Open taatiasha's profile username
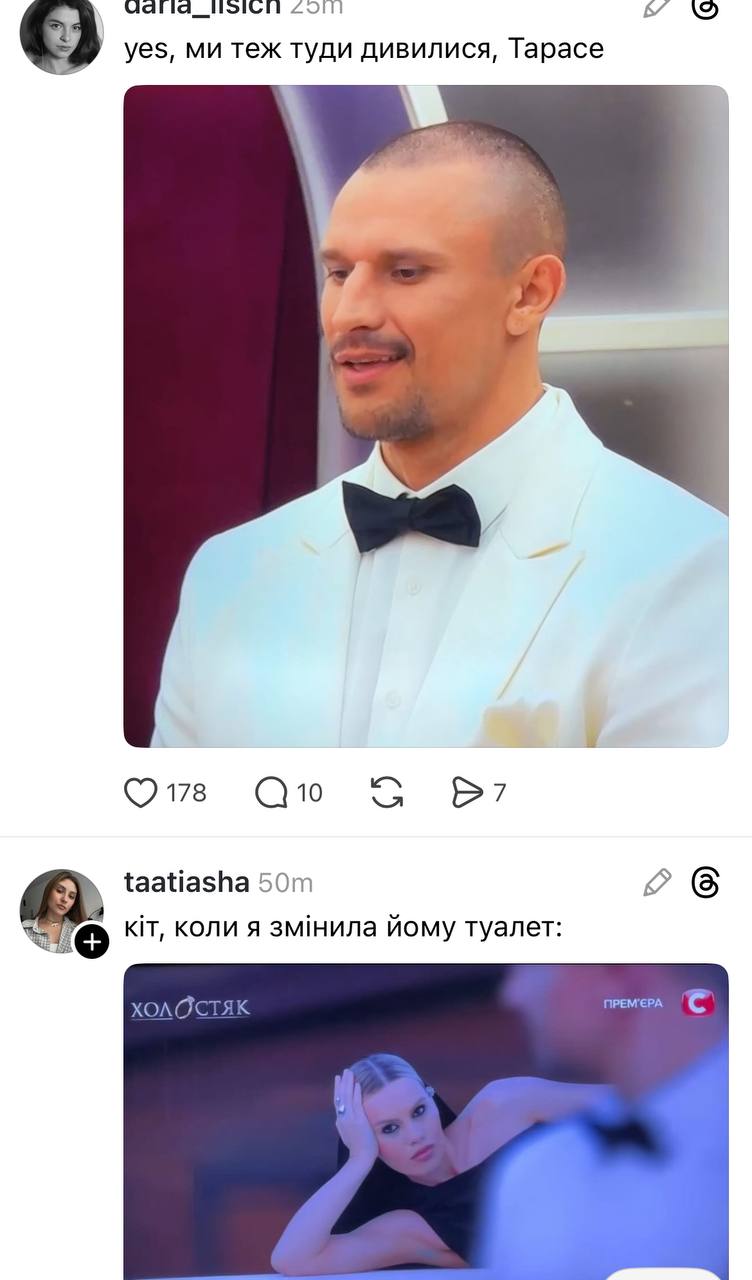752x1280 pixels. pos(186,882)
